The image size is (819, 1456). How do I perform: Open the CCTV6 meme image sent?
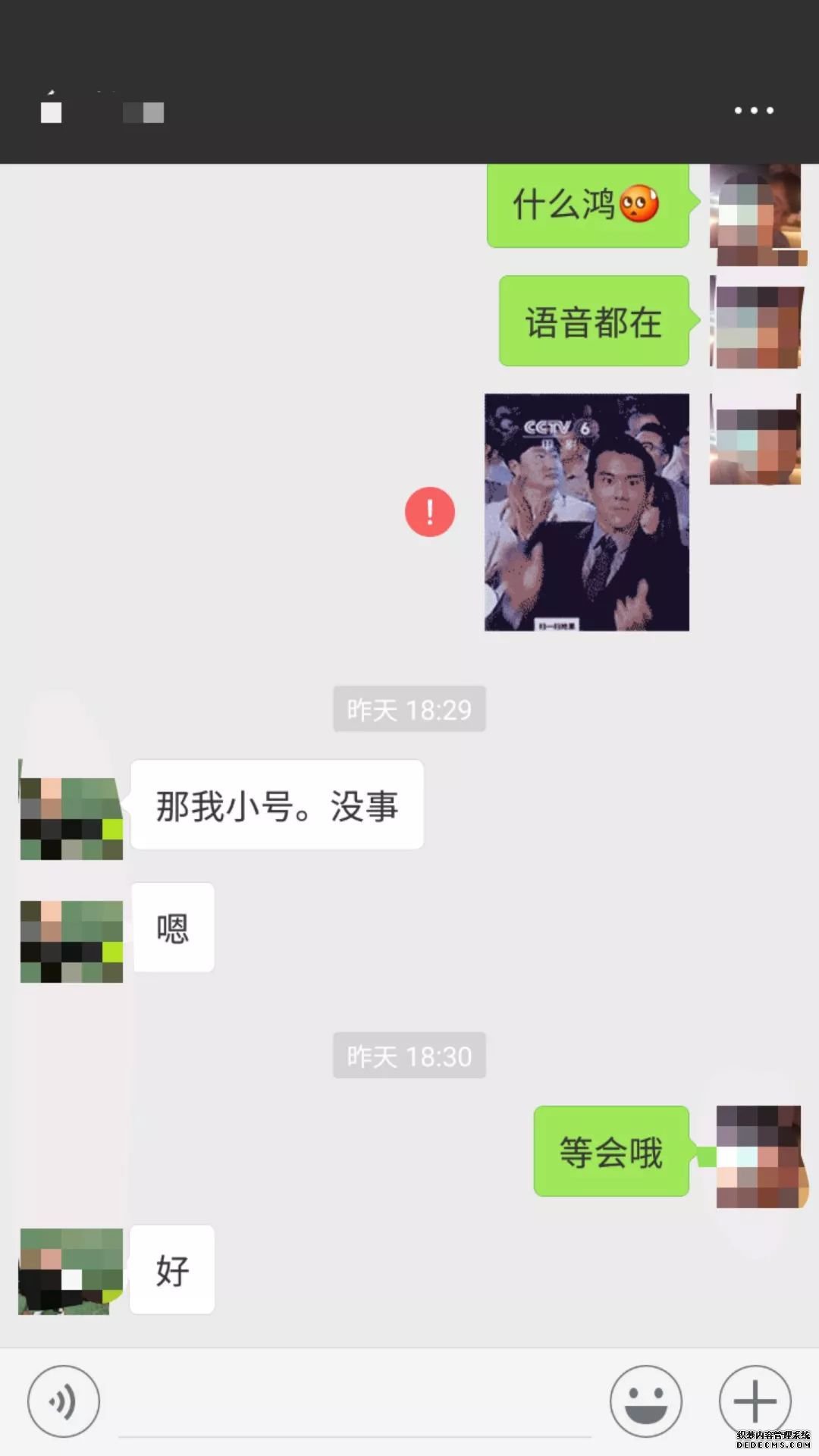pyautogui.click(x=587, y=512)
